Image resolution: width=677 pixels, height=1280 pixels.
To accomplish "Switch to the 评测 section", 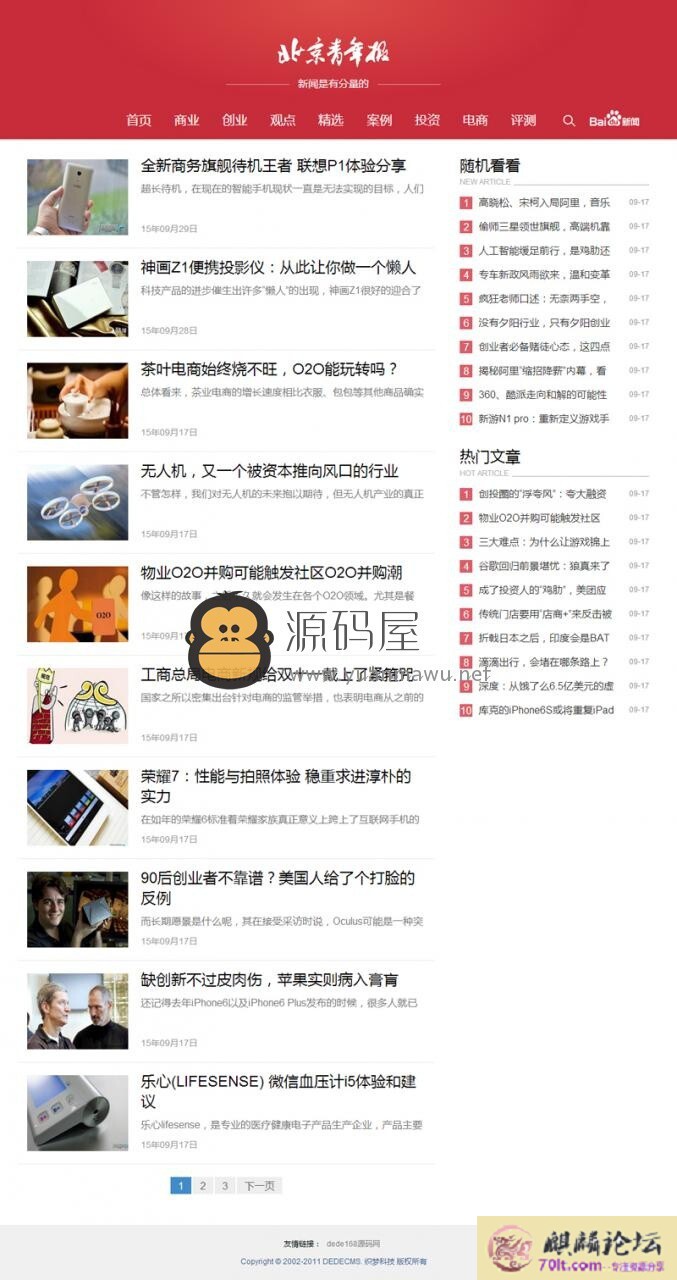I will coord(523,120).
